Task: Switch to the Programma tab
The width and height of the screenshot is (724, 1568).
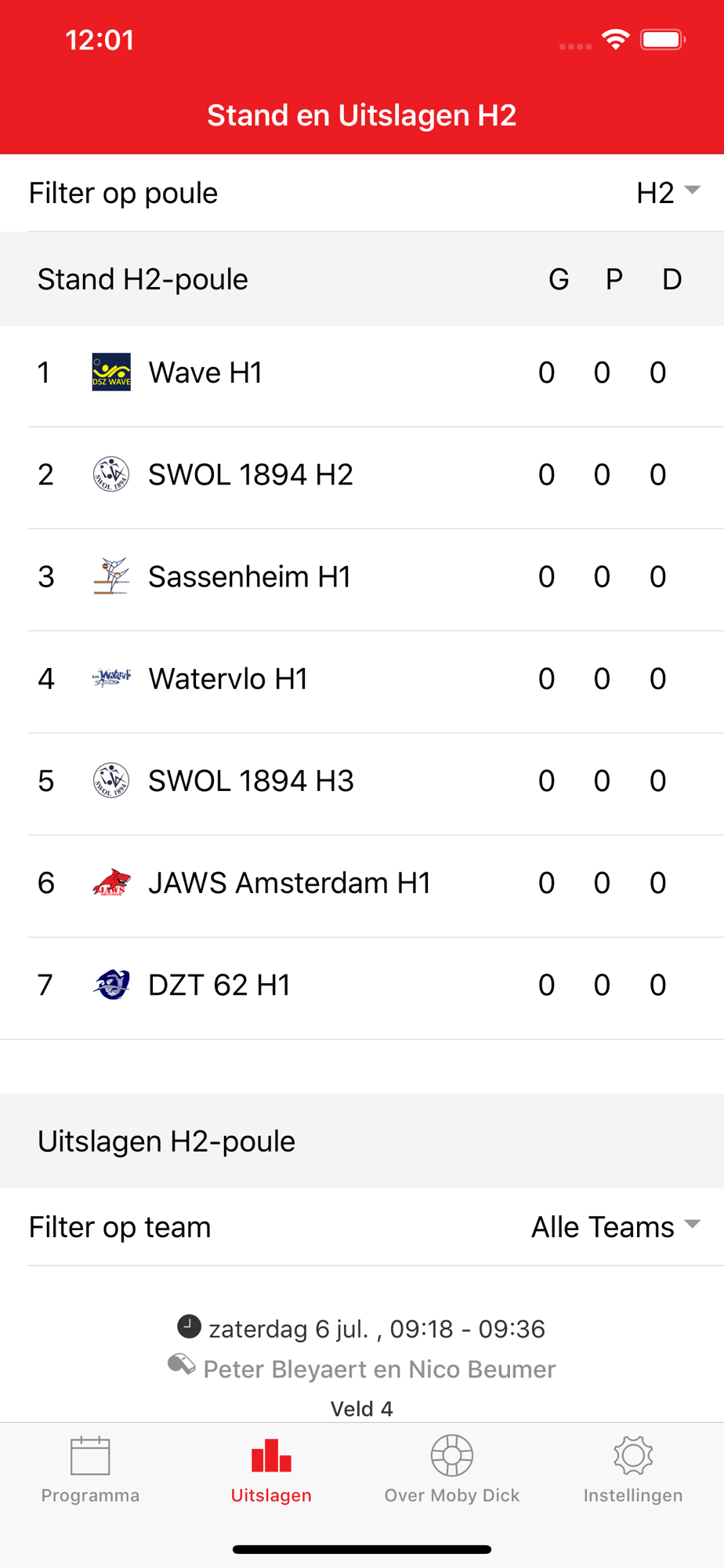Action: point(90,1470)
